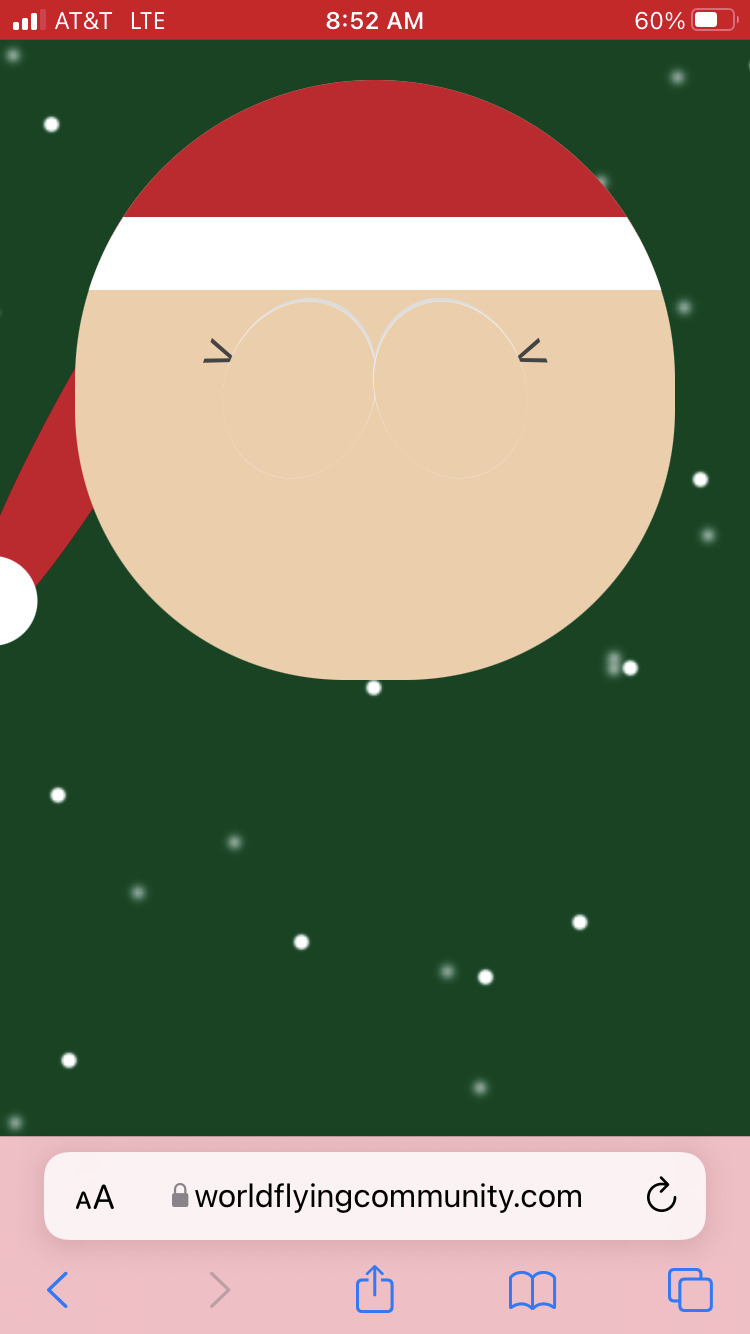Go back to the previous page
The height and width of the screenshot is (1334, 750).
[57, 1290]
